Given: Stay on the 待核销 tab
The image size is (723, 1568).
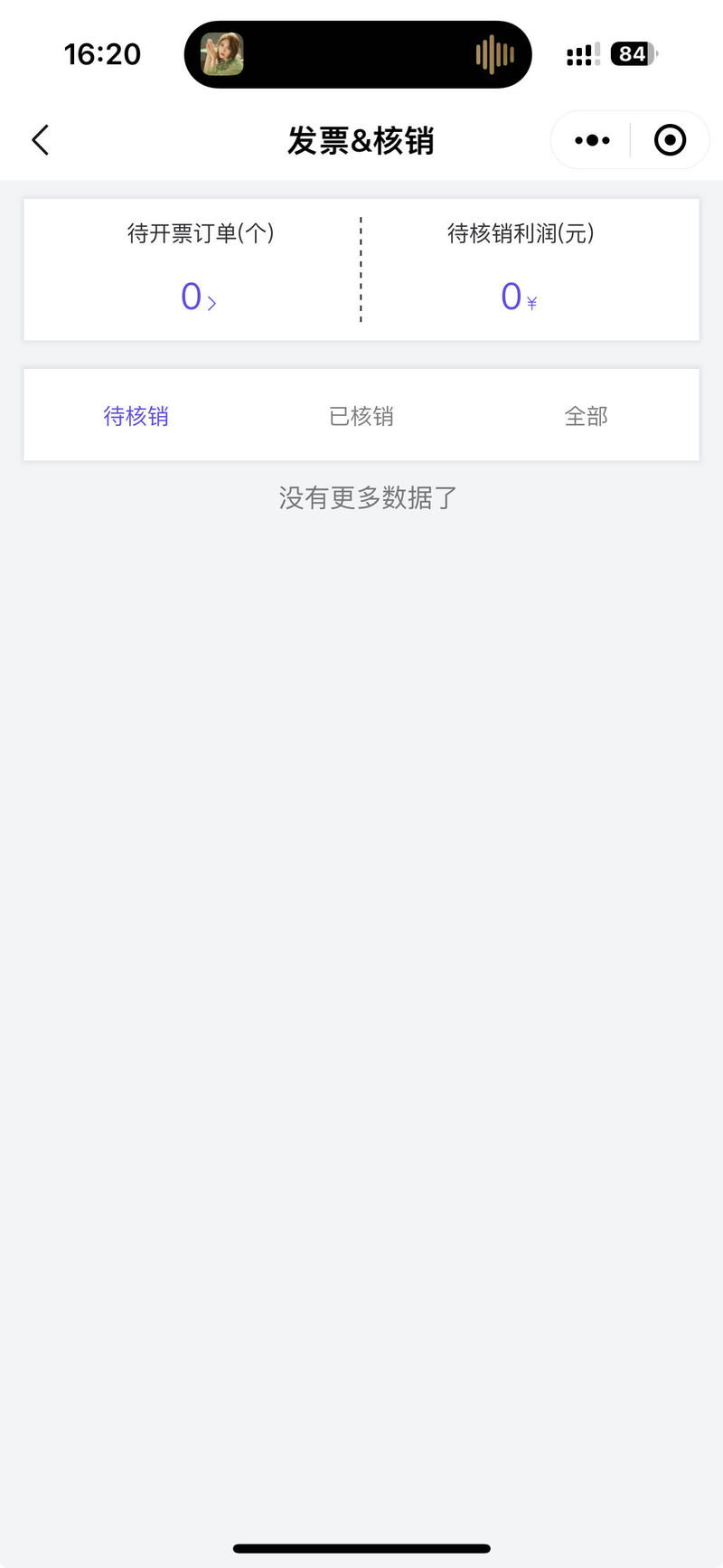Looking at the screenshot, I should [x=136, y=415].
